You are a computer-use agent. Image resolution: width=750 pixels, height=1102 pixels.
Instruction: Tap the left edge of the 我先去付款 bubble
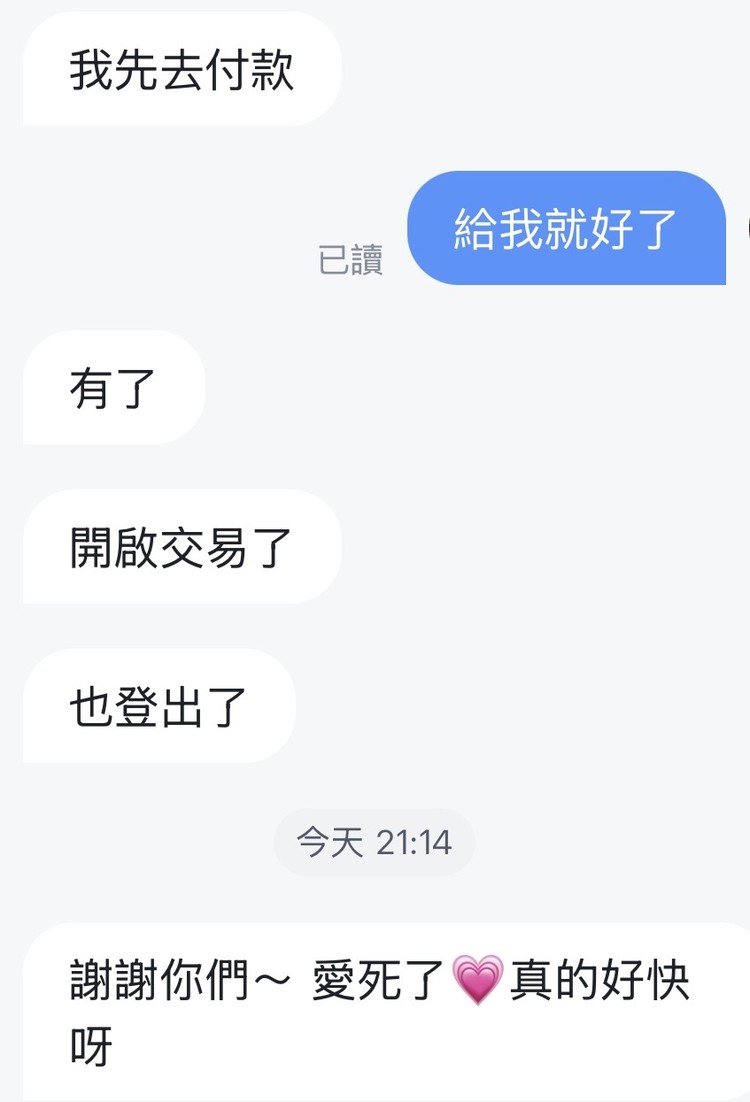pos(25,68)
